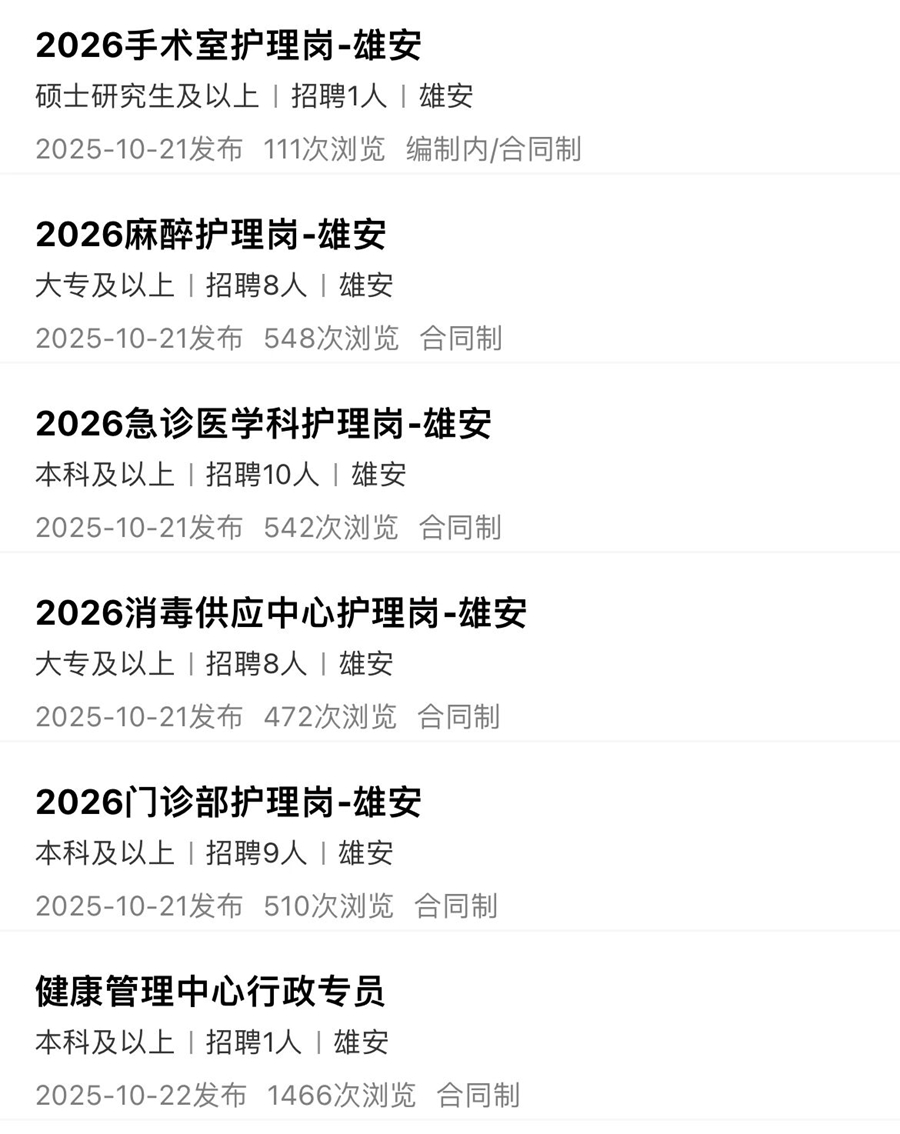Image resolution: width=900 pixels, height=1134 pixels.
Task: View the 2026麻醉护理岗-雄安 posting
Action: point(211,235)
